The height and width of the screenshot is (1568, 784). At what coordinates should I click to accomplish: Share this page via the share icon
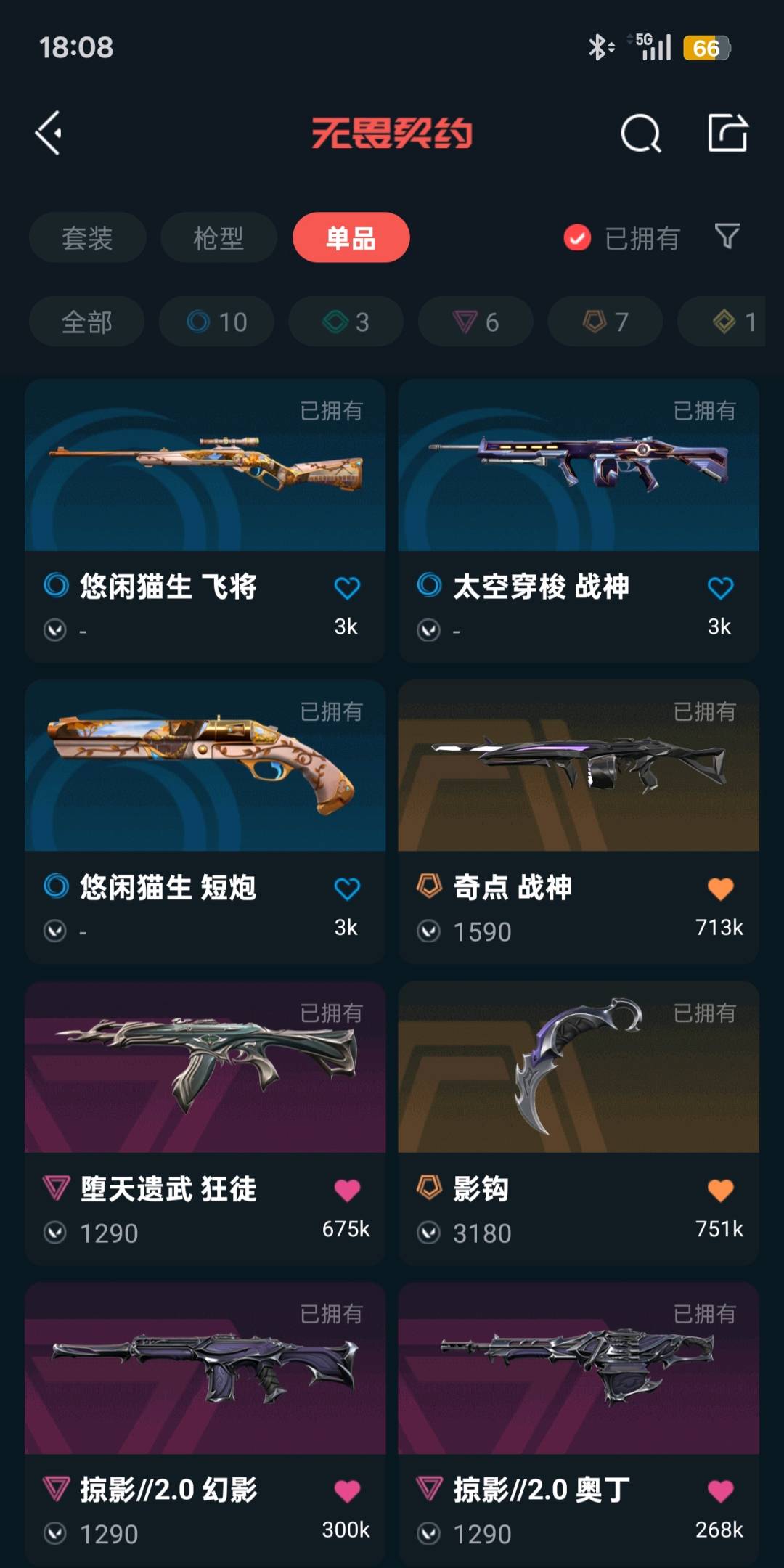727,133
